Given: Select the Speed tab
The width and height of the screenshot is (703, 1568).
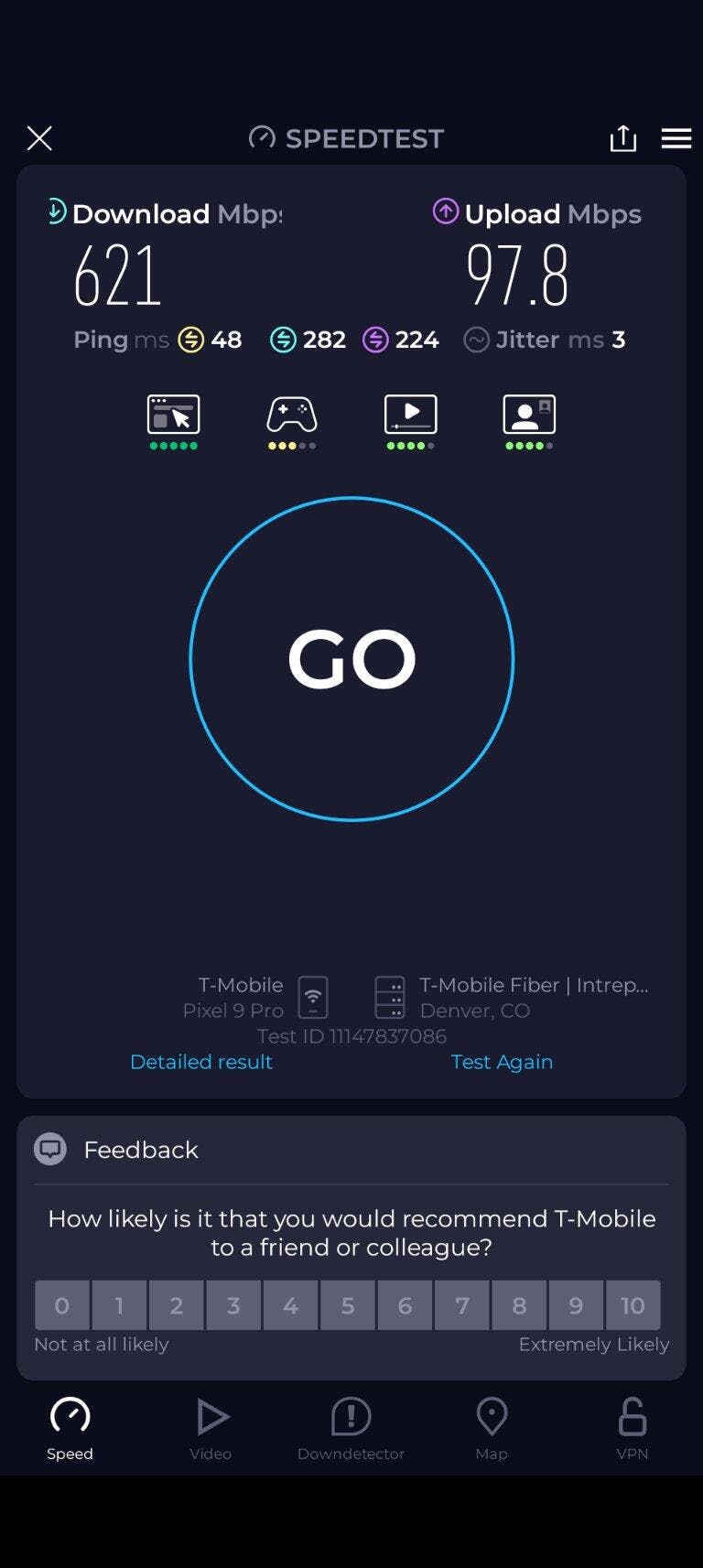Looking at the screenshot, I should click(x=70, y=1428).
